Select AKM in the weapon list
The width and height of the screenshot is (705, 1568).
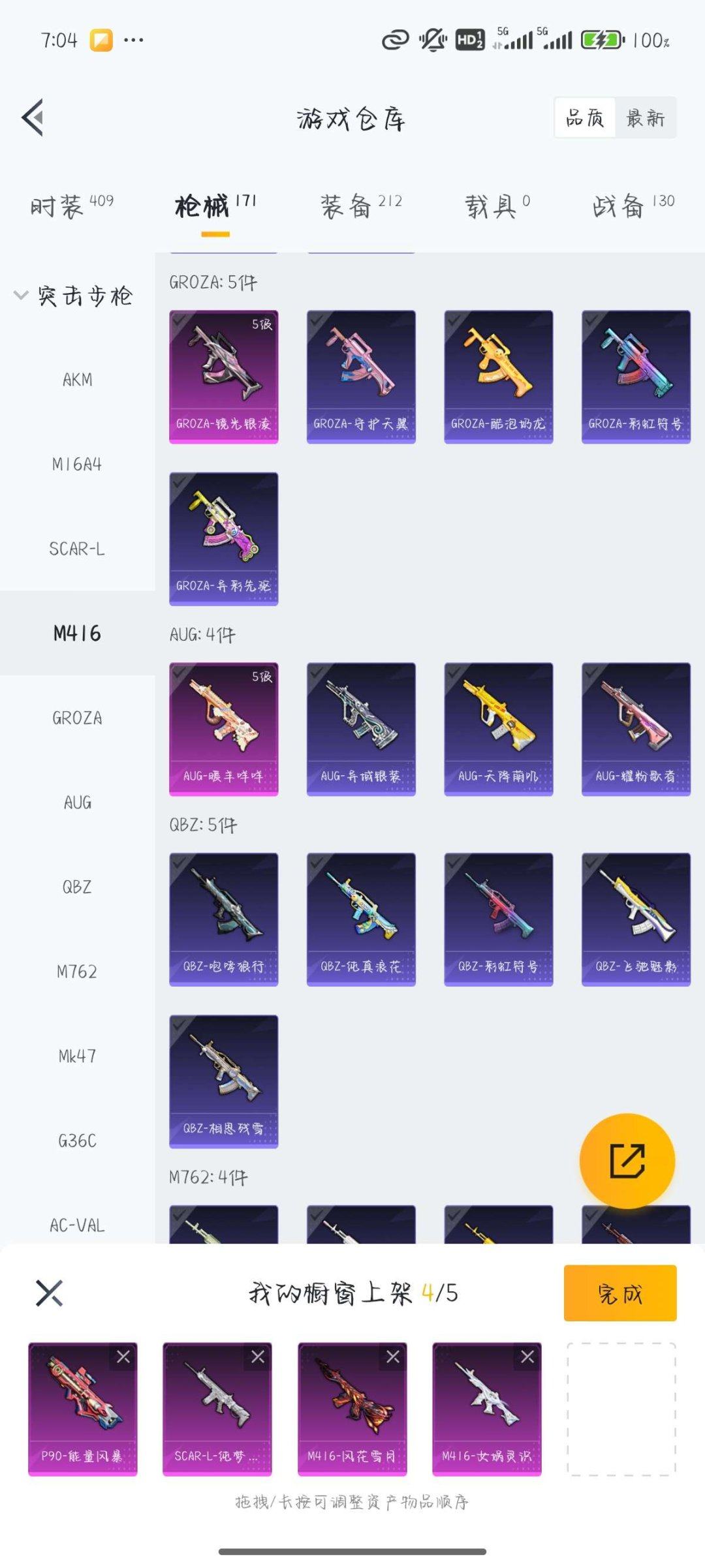77,380
